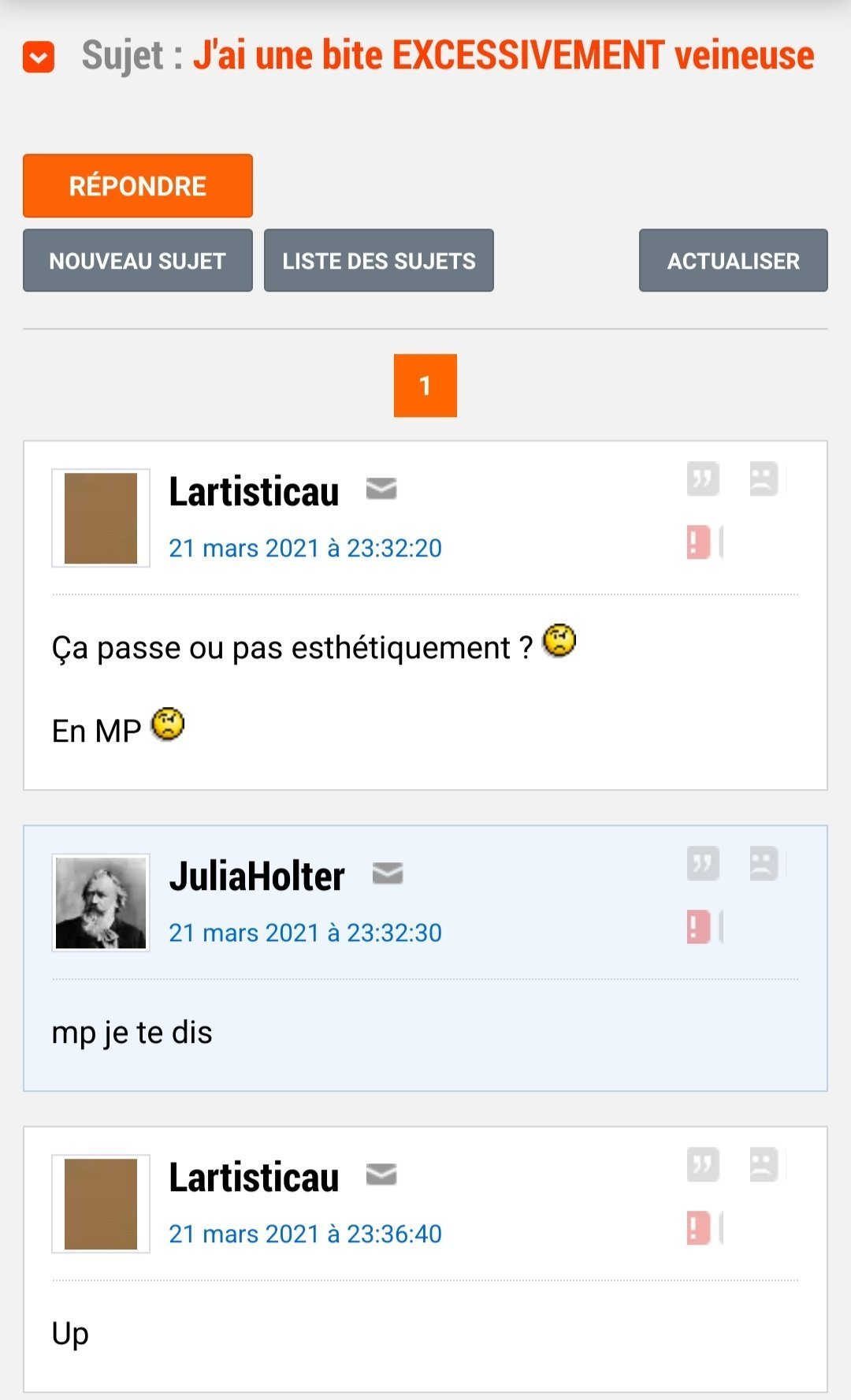Viewport: 851px width, 1400px height.
Task: Create a NOUVEAU SUJET
Action: [138, 261]
